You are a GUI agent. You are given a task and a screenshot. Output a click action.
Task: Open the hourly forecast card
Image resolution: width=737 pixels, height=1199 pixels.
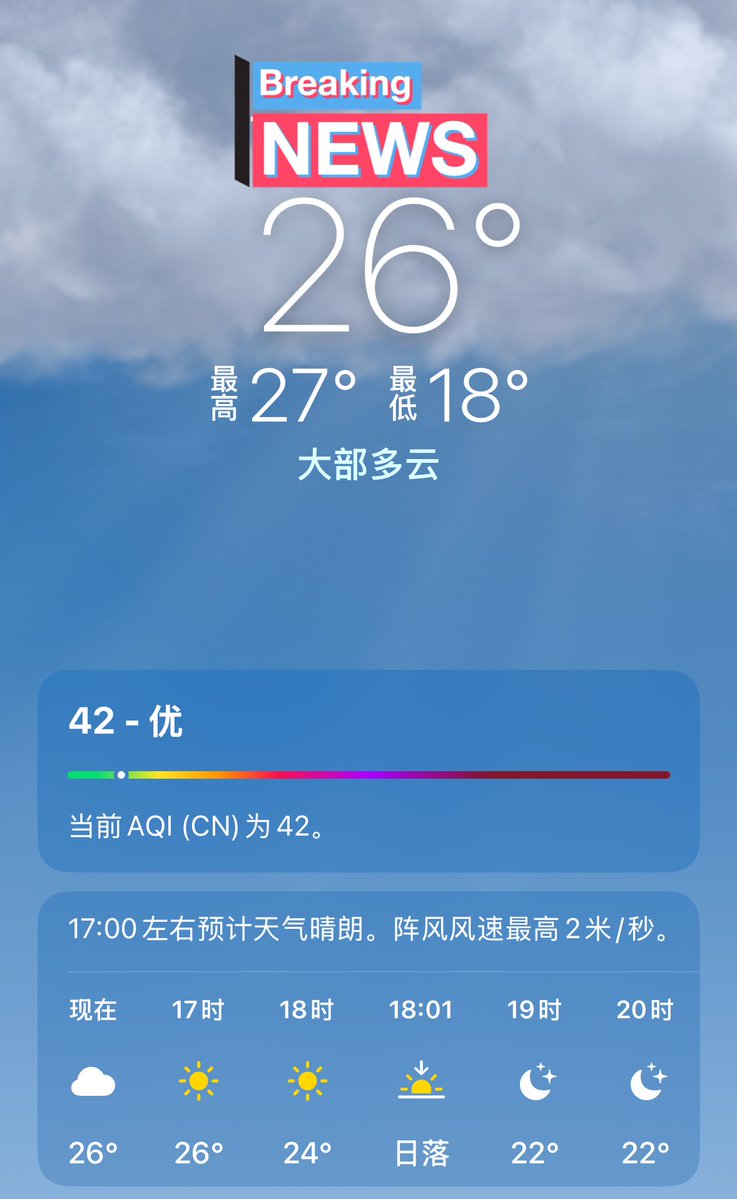pos(368,1040)
